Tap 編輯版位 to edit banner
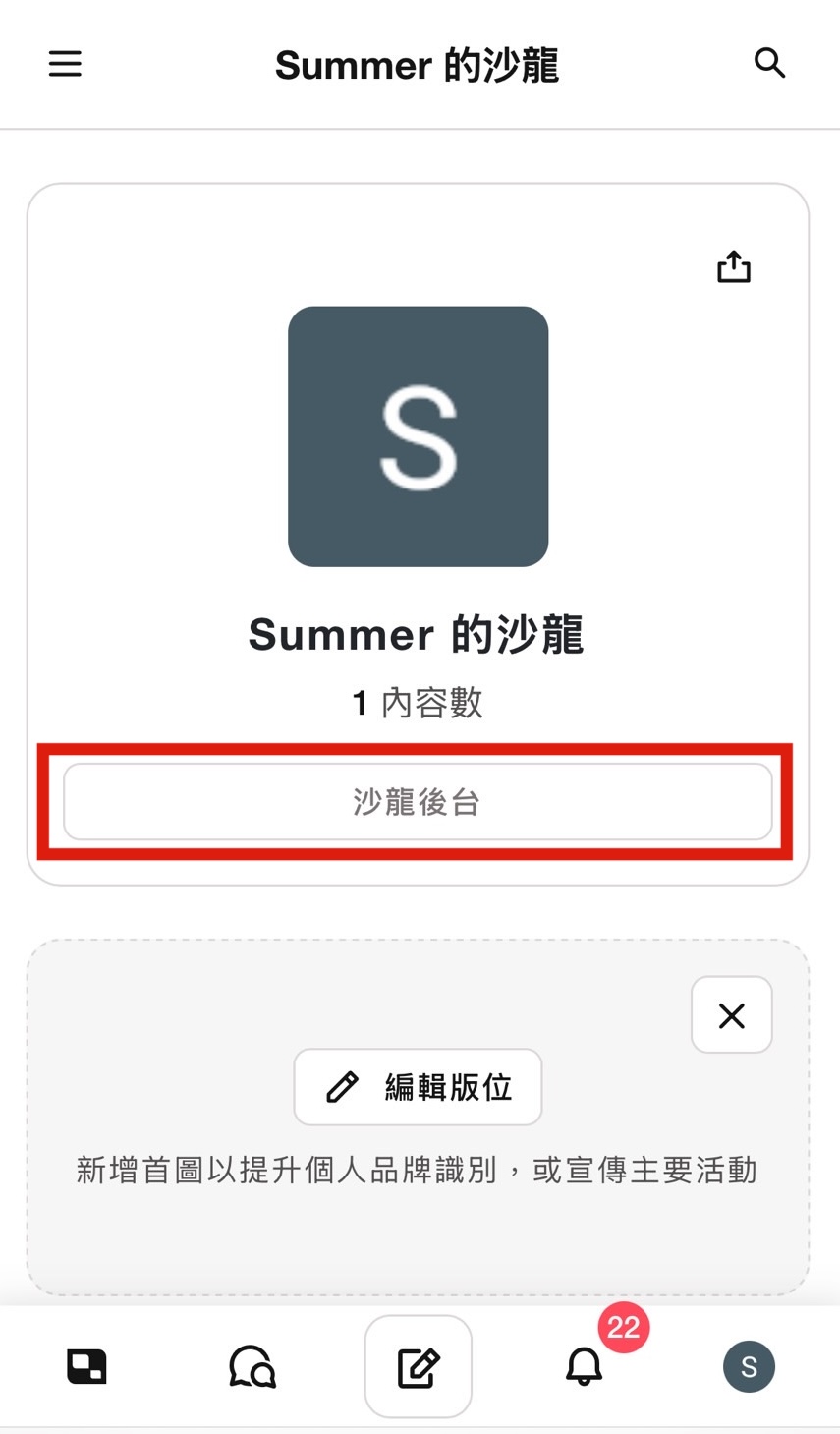 point(418,1087)
